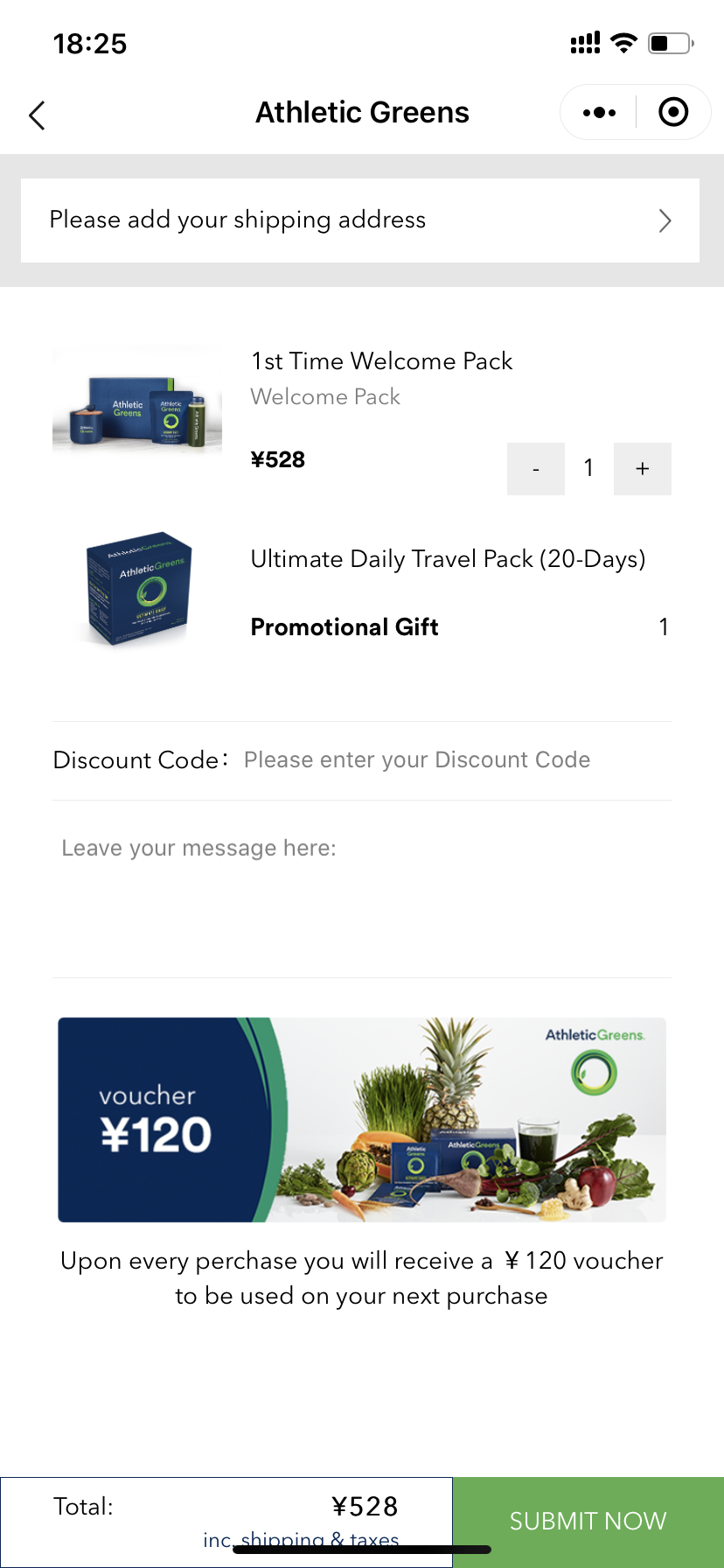Submit the order with SUBMIT NOW
Screen dimensions: 724x1568
[x=588, y=1521]
